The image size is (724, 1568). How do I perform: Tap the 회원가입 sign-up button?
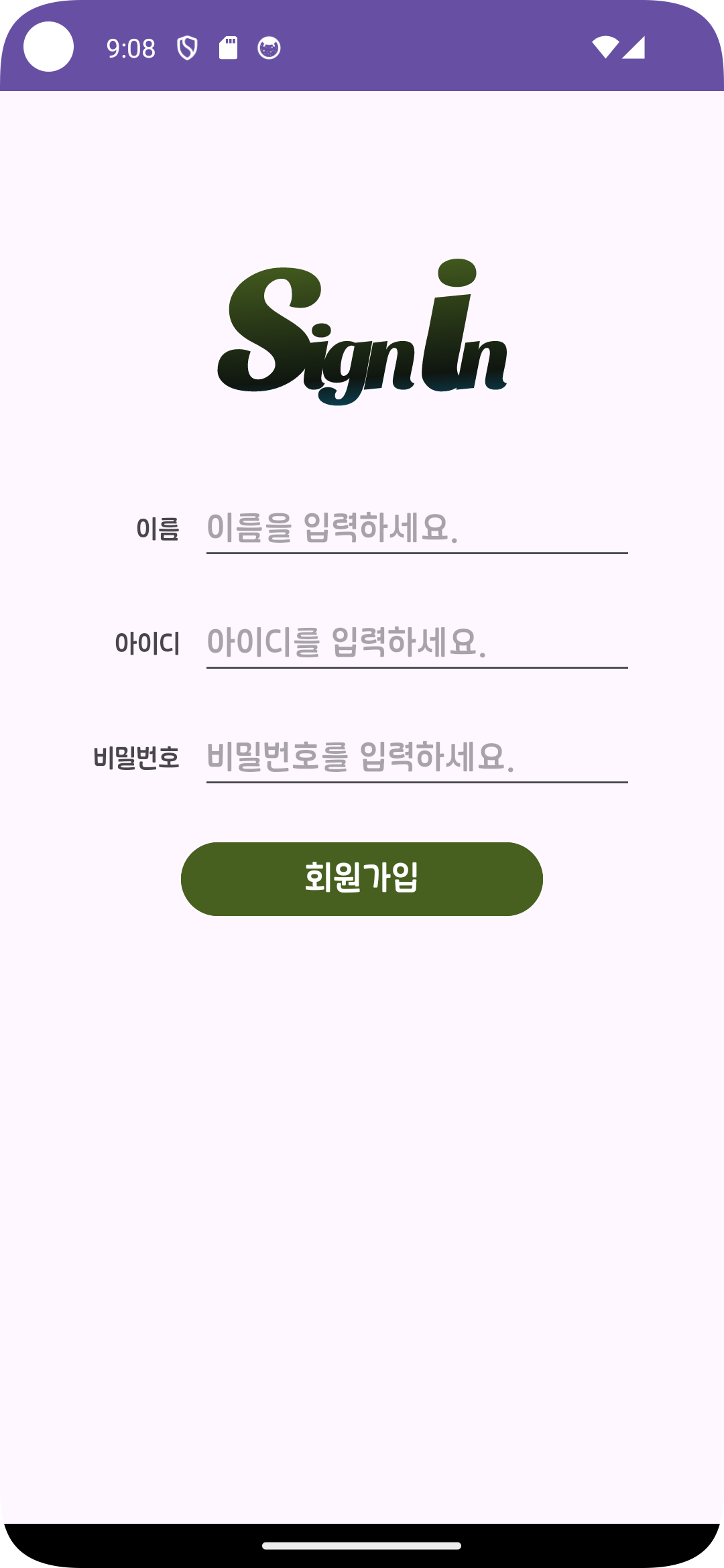point(361,878)
